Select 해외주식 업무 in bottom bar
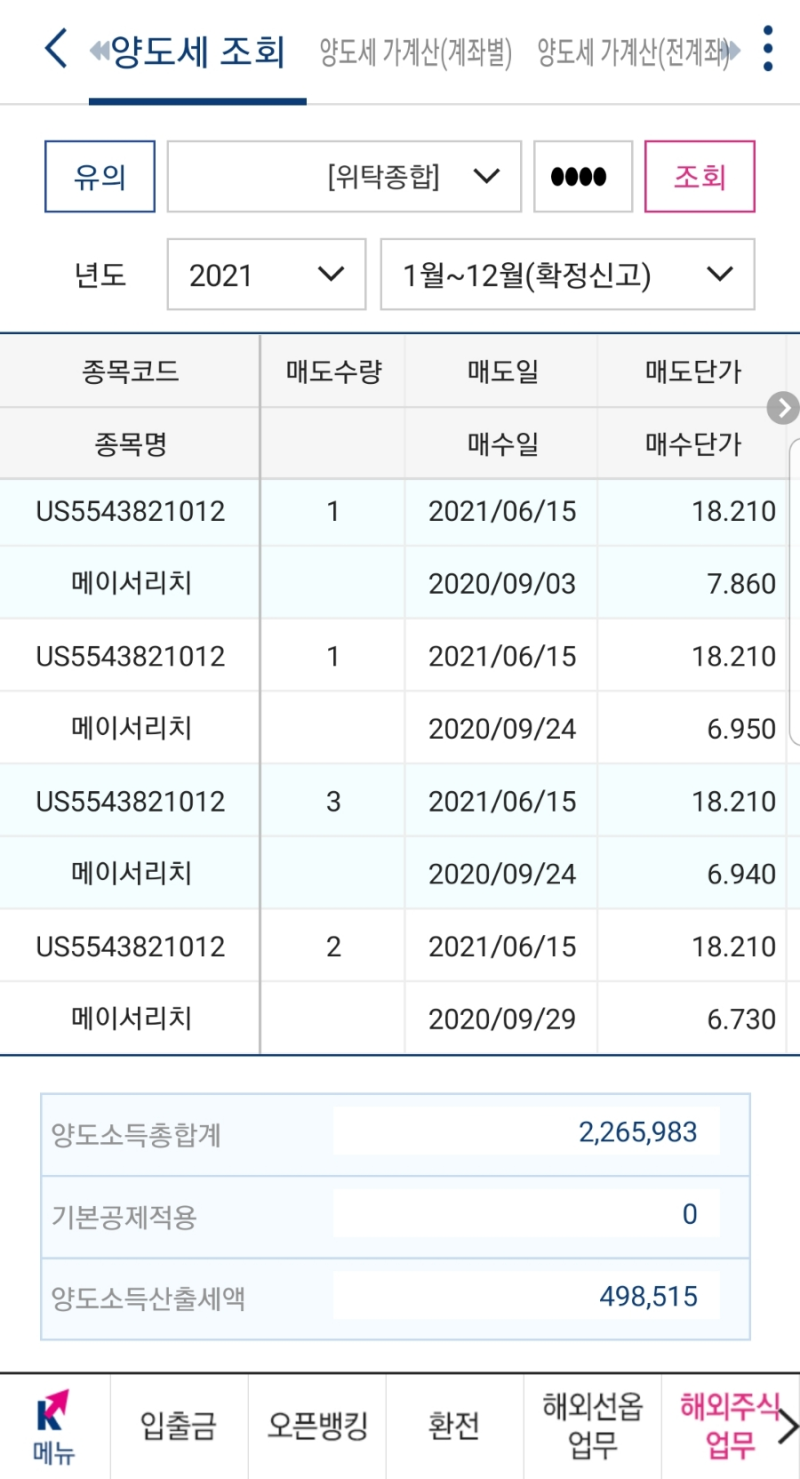Viewport: 800px width, 1479px height. coord(728,1426)
